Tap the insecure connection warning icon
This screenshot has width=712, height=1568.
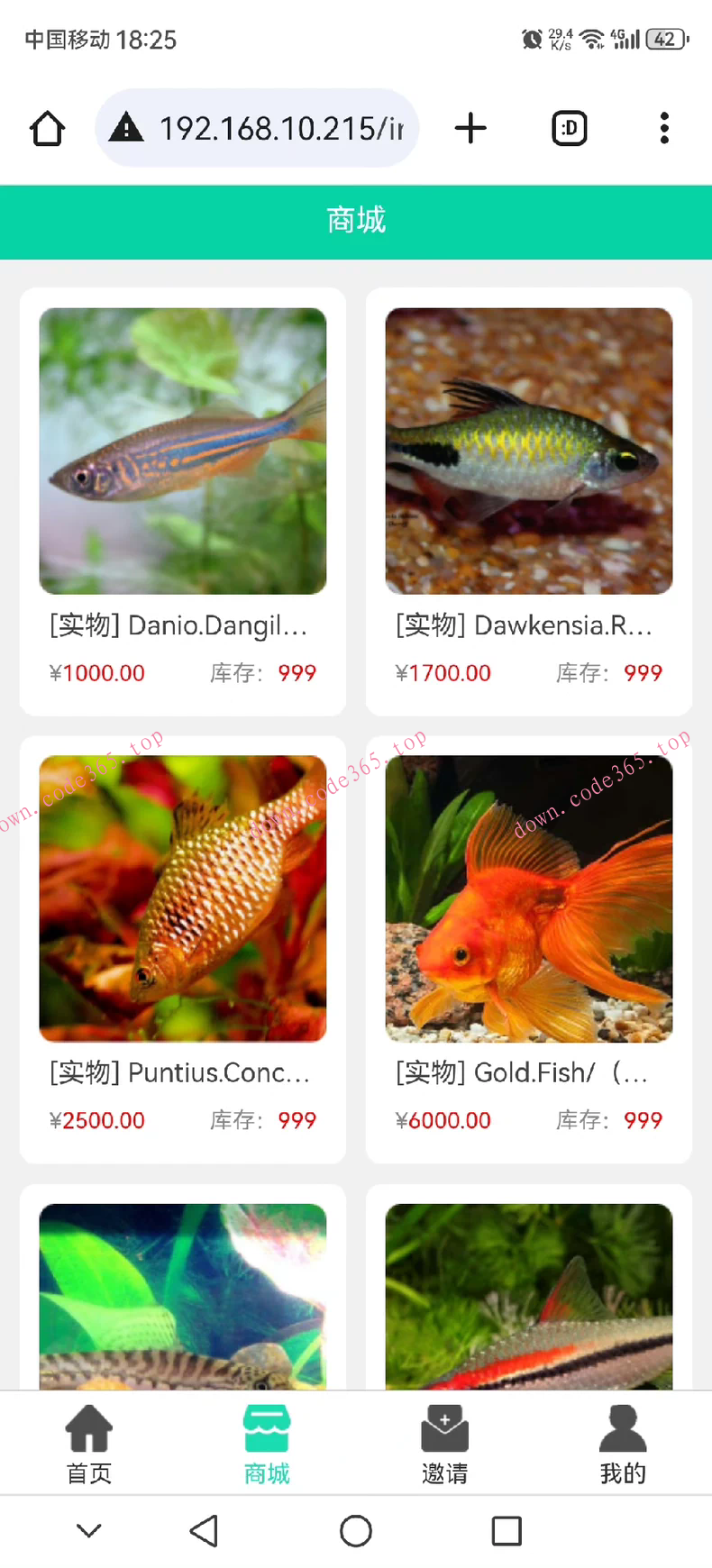pos(127,128)
